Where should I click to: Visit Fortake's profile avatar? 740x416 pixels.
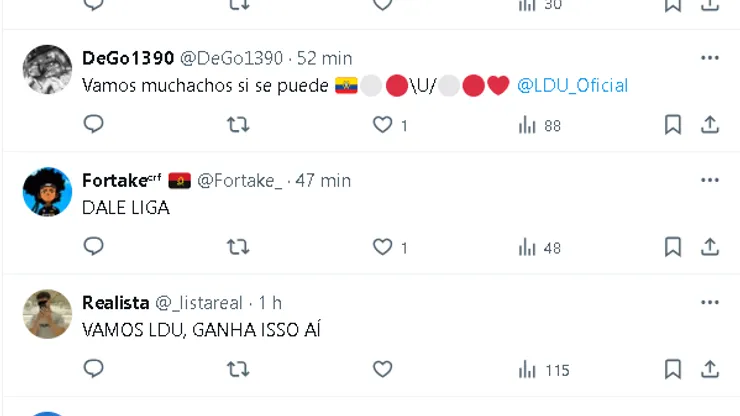47,192
